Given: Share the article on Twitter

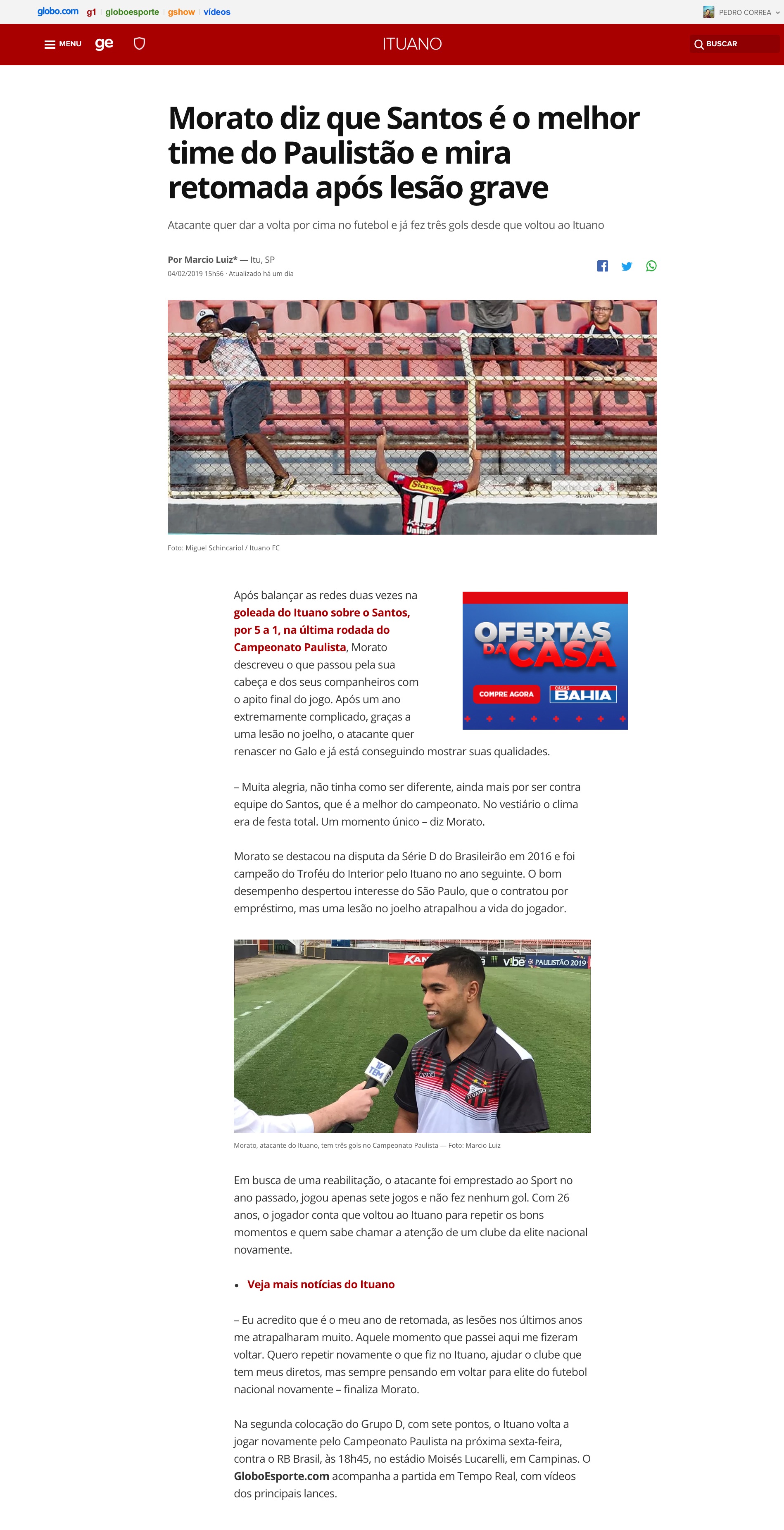Looking at the screenshot, I should (x=627, y=266).
